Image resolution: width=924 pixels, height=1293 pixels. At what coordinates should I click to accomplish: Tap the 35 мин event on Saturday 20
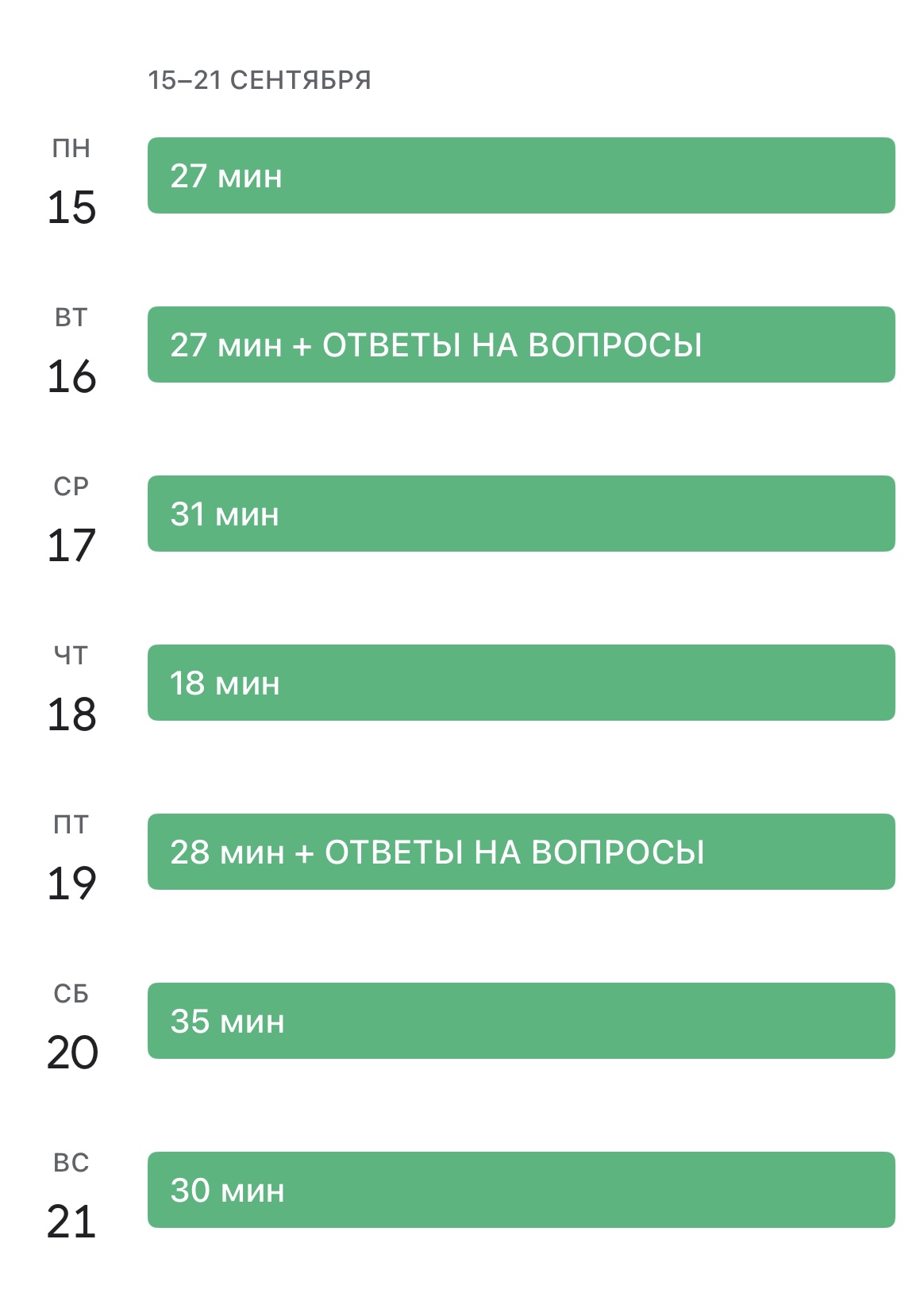(521, 1021)
